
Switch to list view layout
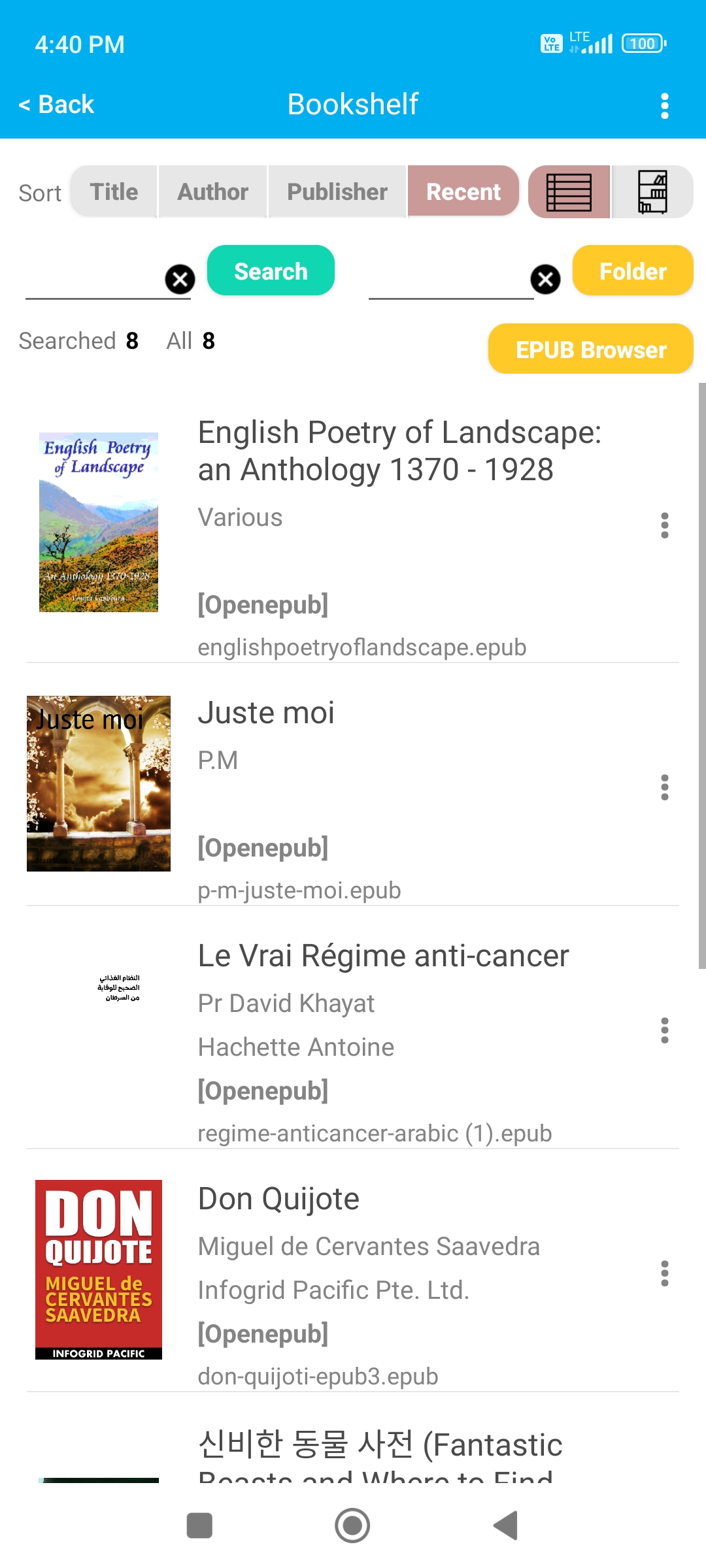(569, 192)
